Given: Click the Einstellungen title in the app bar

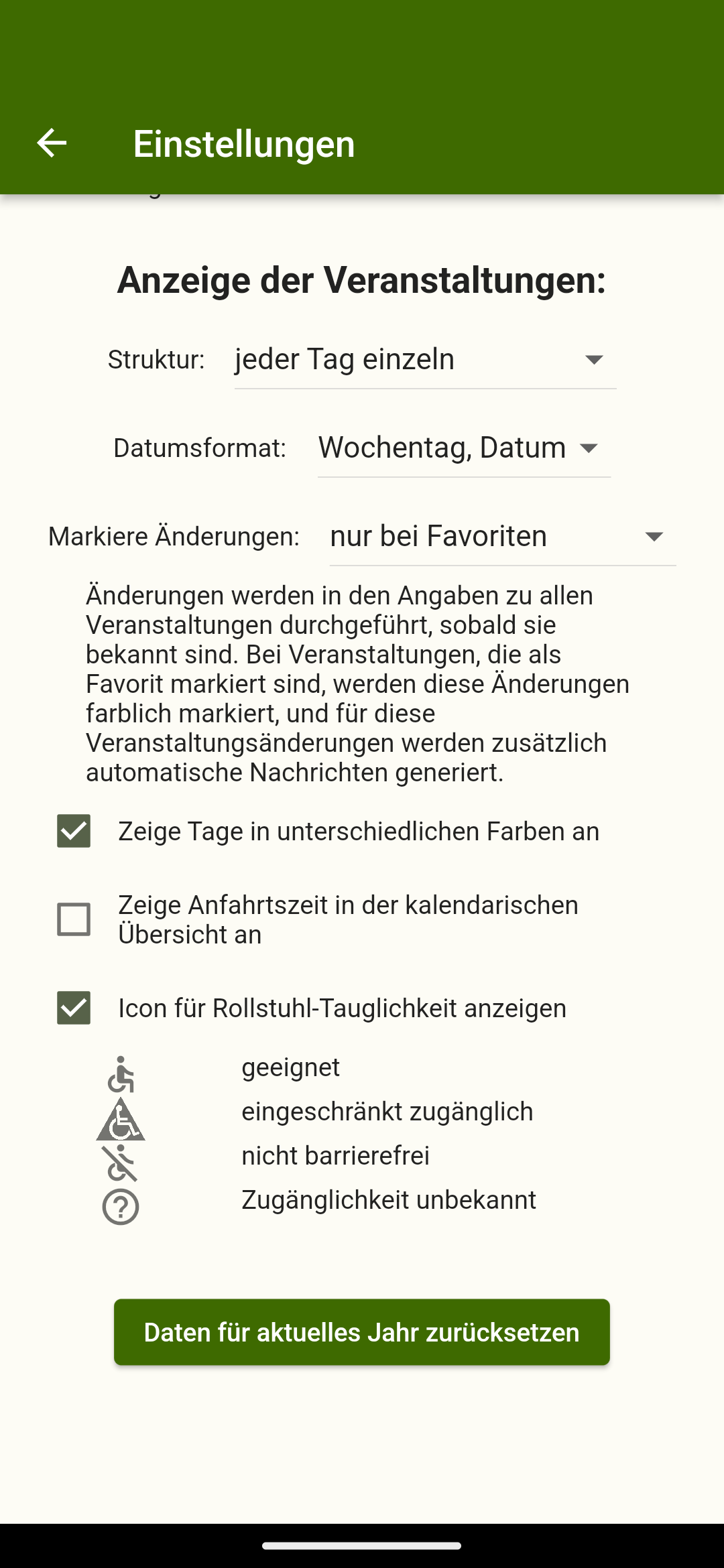Looking at the screenshot, I should [243, 143].
